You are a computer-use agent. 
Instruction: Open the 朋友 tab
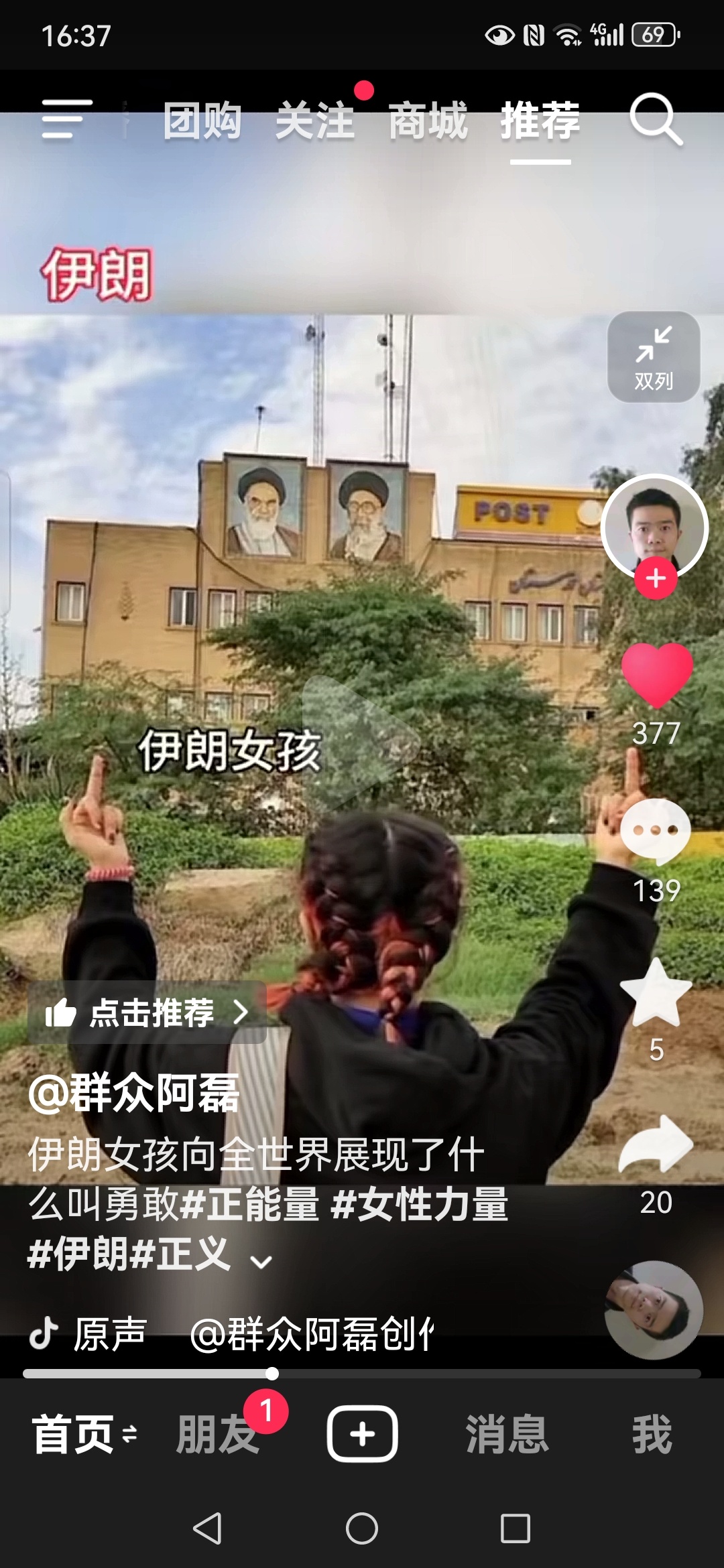coord(217,1434)
